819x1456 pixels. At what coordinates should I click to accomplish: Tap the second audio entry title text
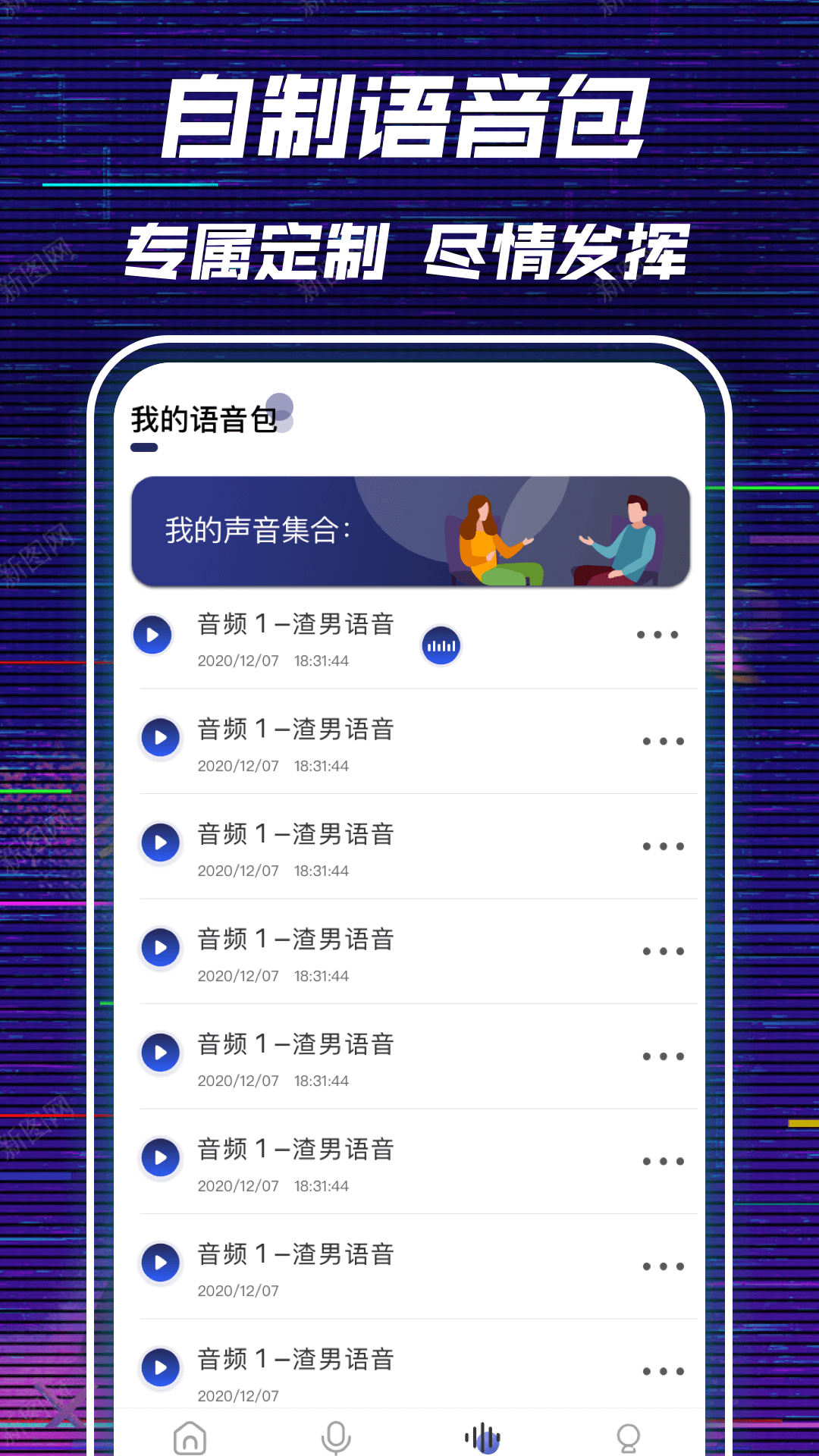pyautogui.click(x=296, y=730)
